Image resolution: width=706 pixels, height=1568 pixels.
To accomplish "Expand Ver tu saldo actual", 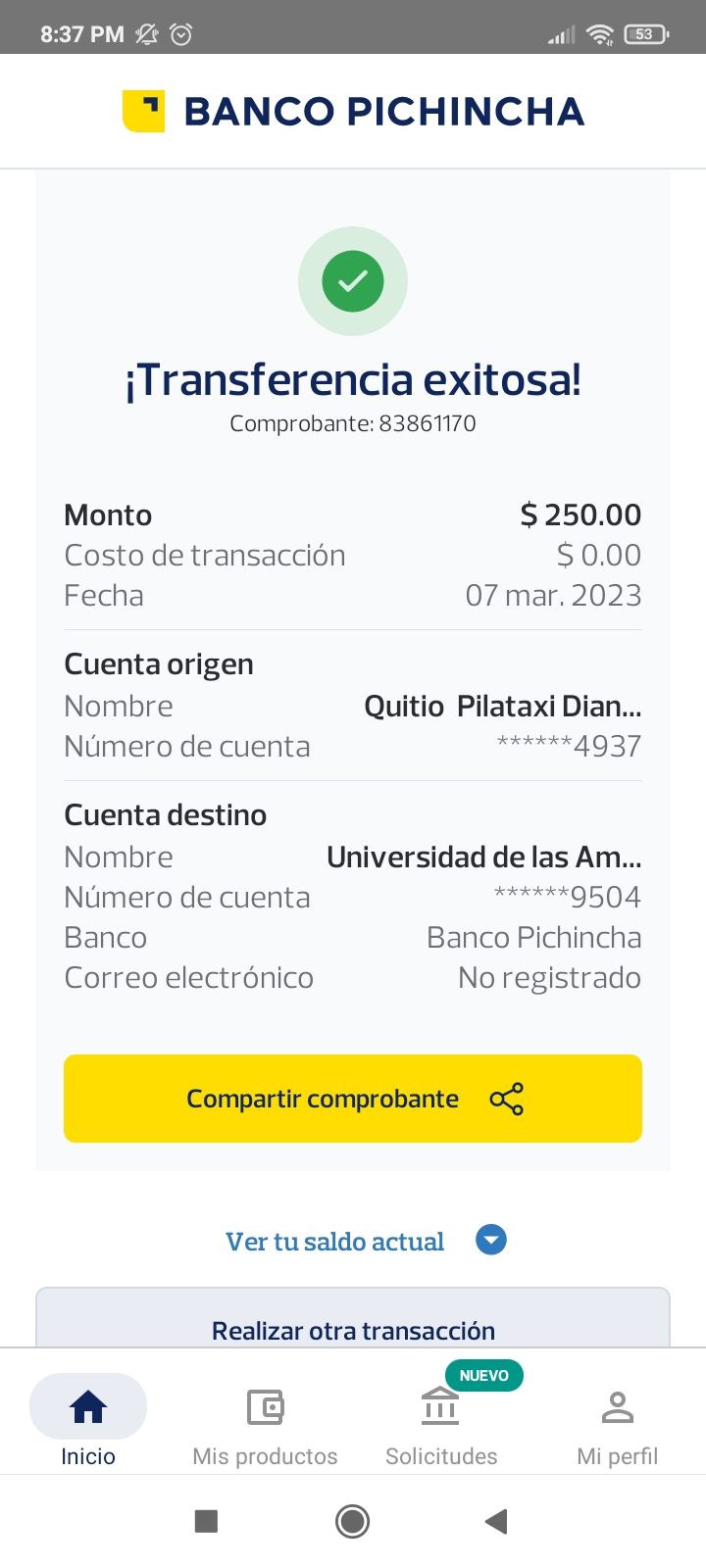I will [x=365, y=1241].
